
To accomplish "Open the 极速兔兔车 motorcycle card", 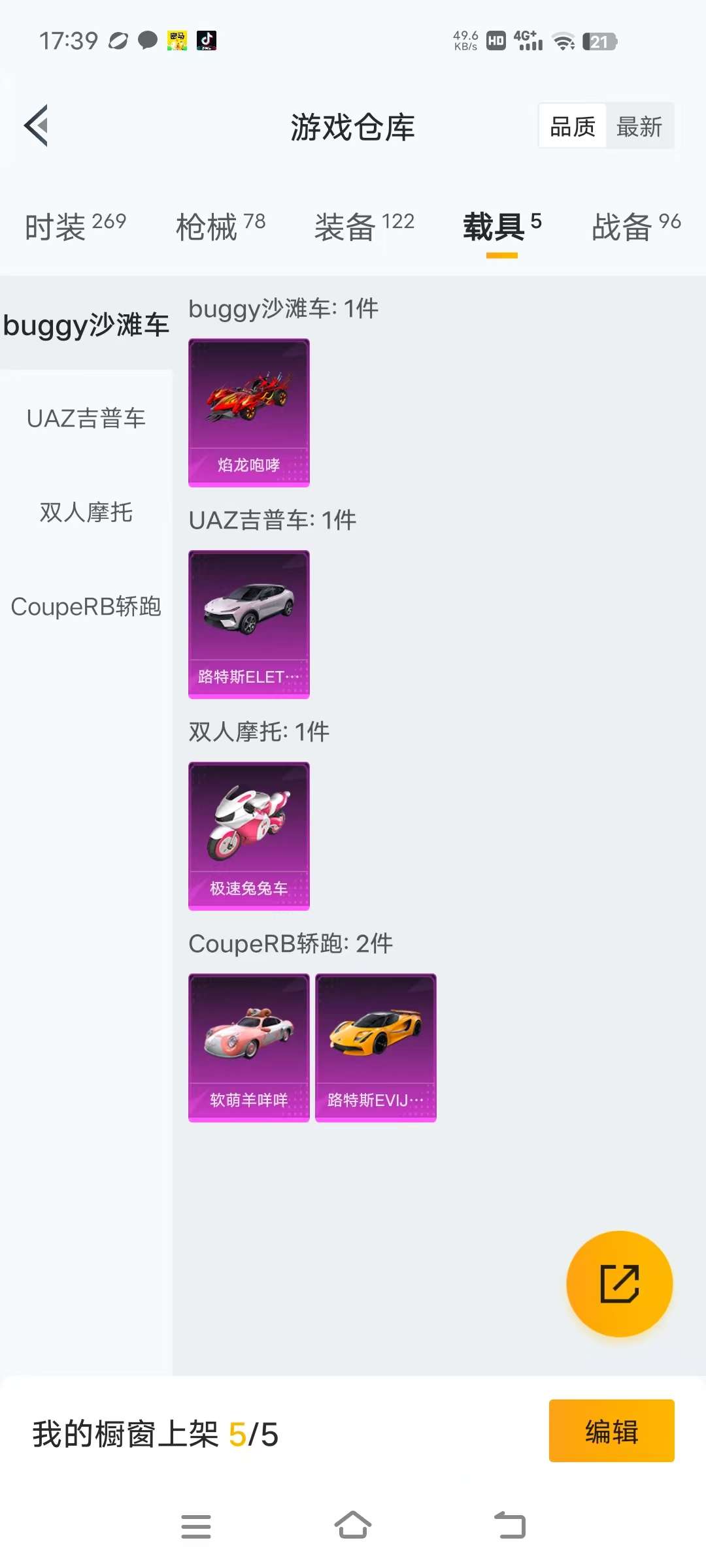I will tap(248, 836).
